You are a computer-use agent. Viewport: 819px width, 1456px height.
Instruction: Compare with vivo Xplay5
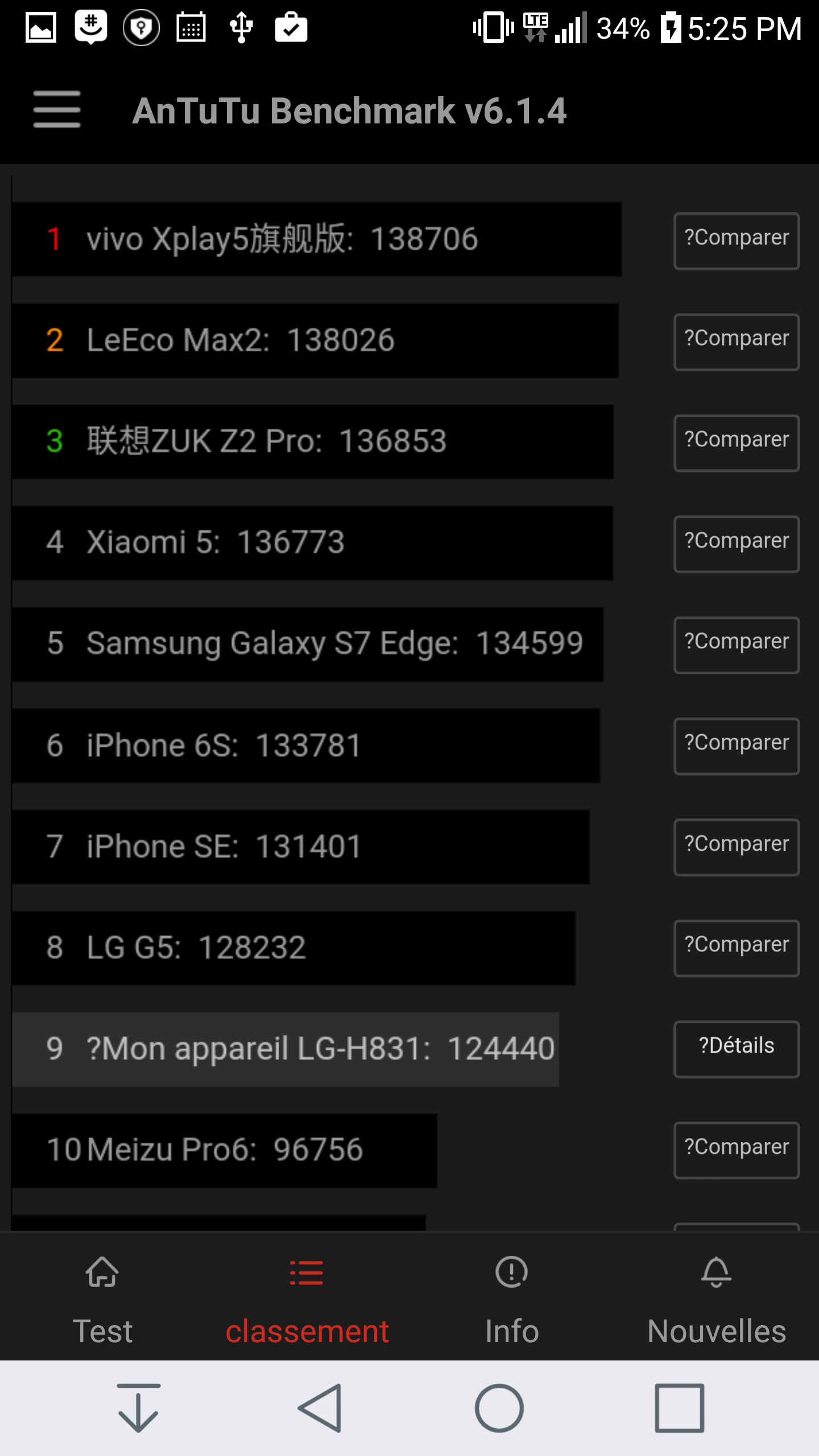click(x=736, y=240)
